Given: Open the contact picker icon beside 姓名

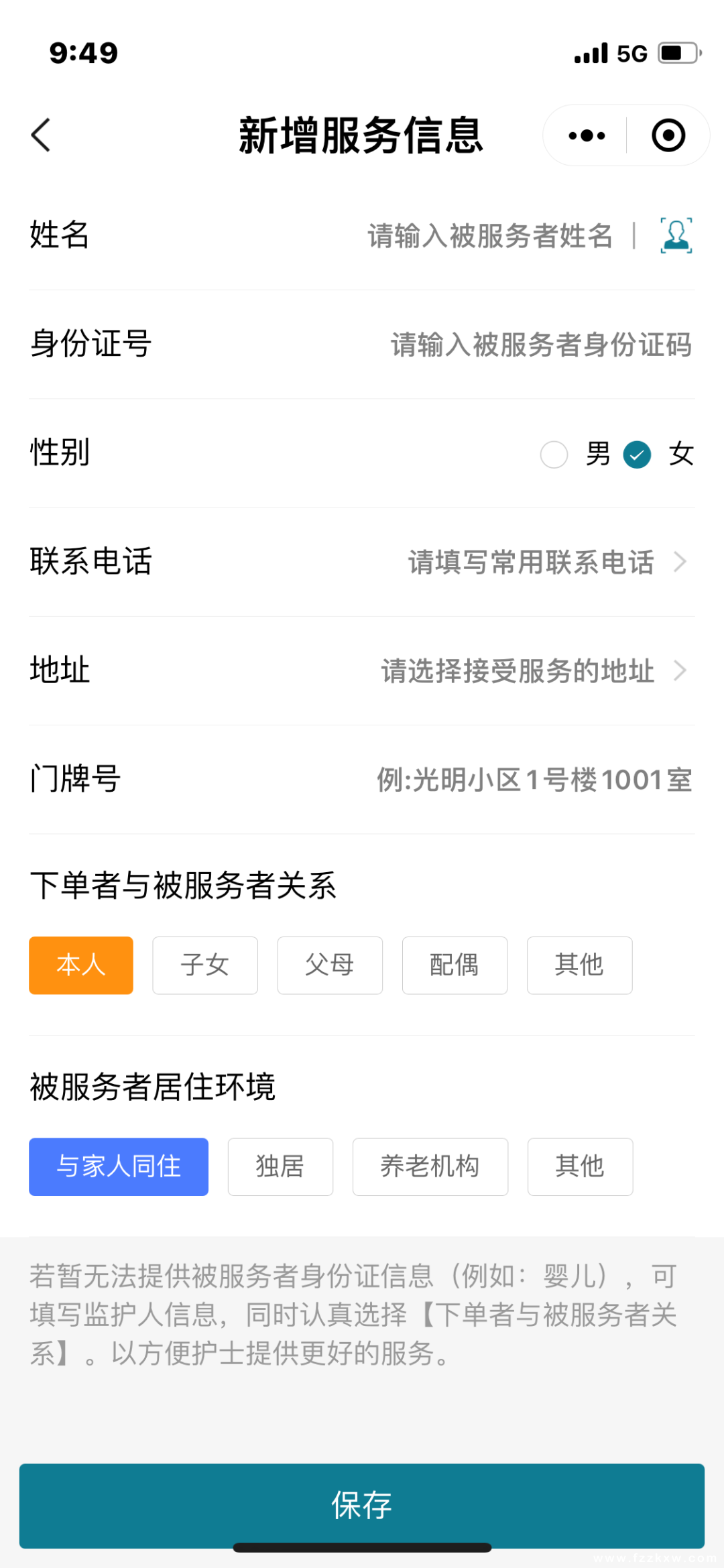Looking at the screenshot, I should 676,235.
